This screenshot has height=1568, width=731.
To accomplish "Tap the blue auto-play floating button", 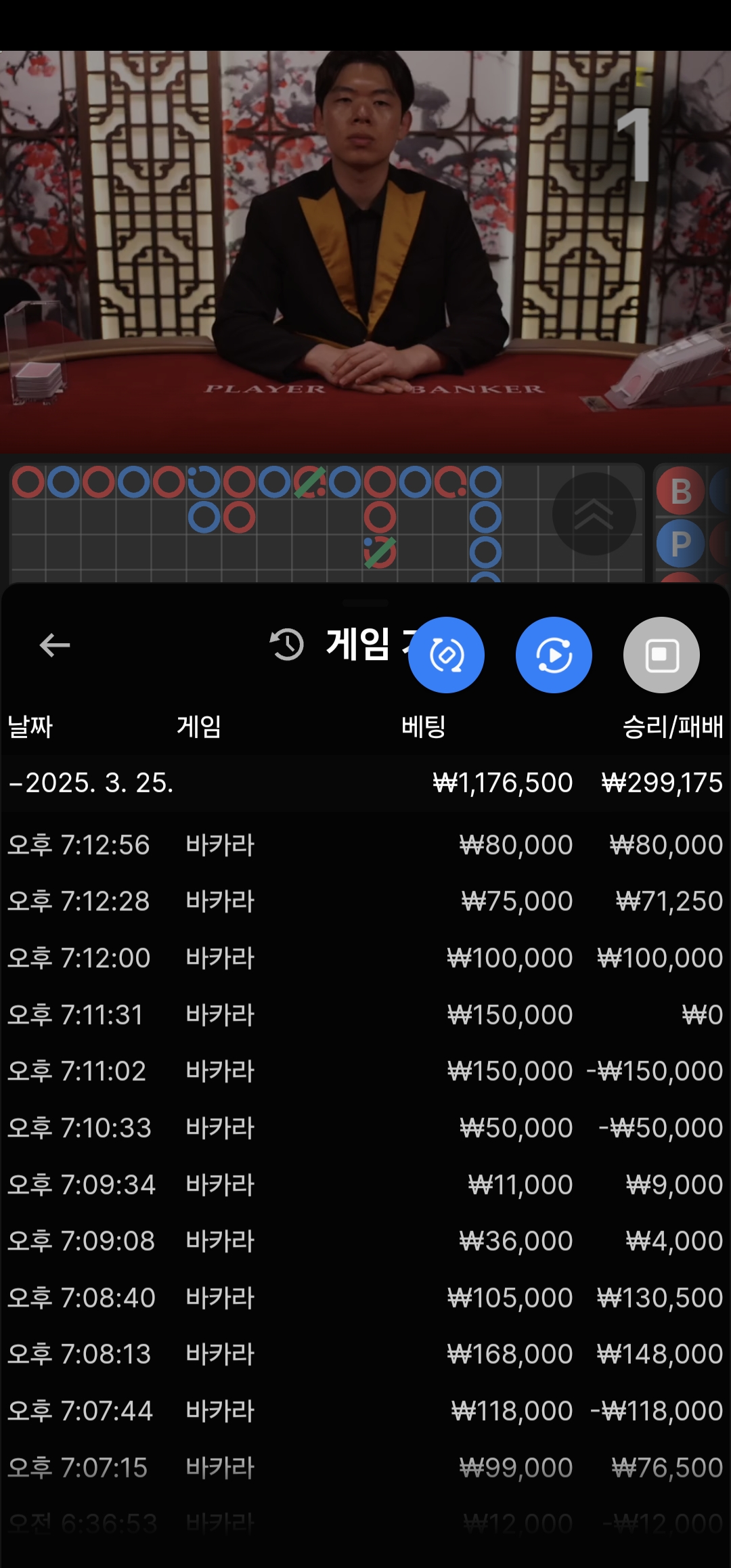I will [554, 655].
